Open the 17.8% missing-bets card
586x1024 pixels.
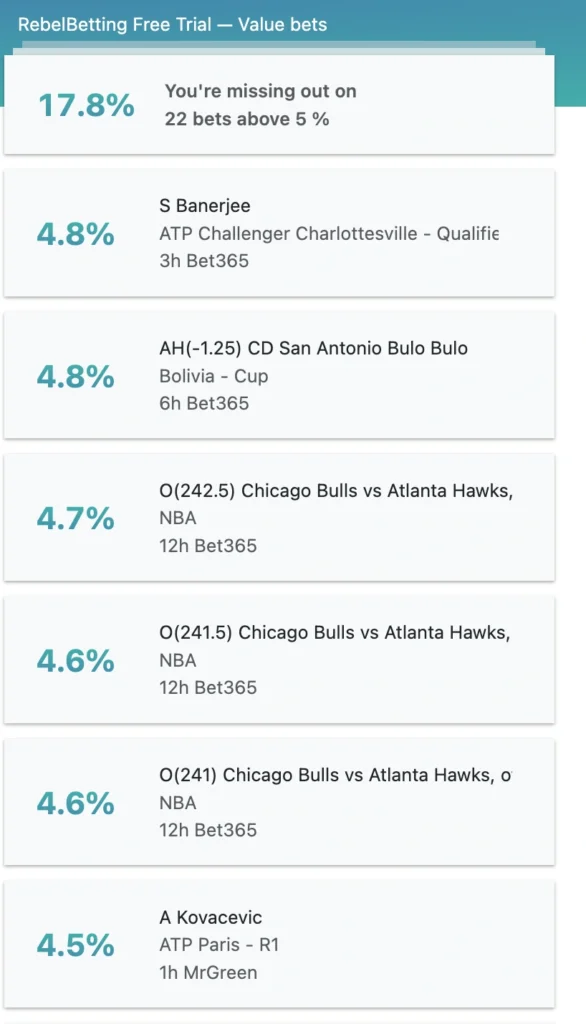click(279, 105)
